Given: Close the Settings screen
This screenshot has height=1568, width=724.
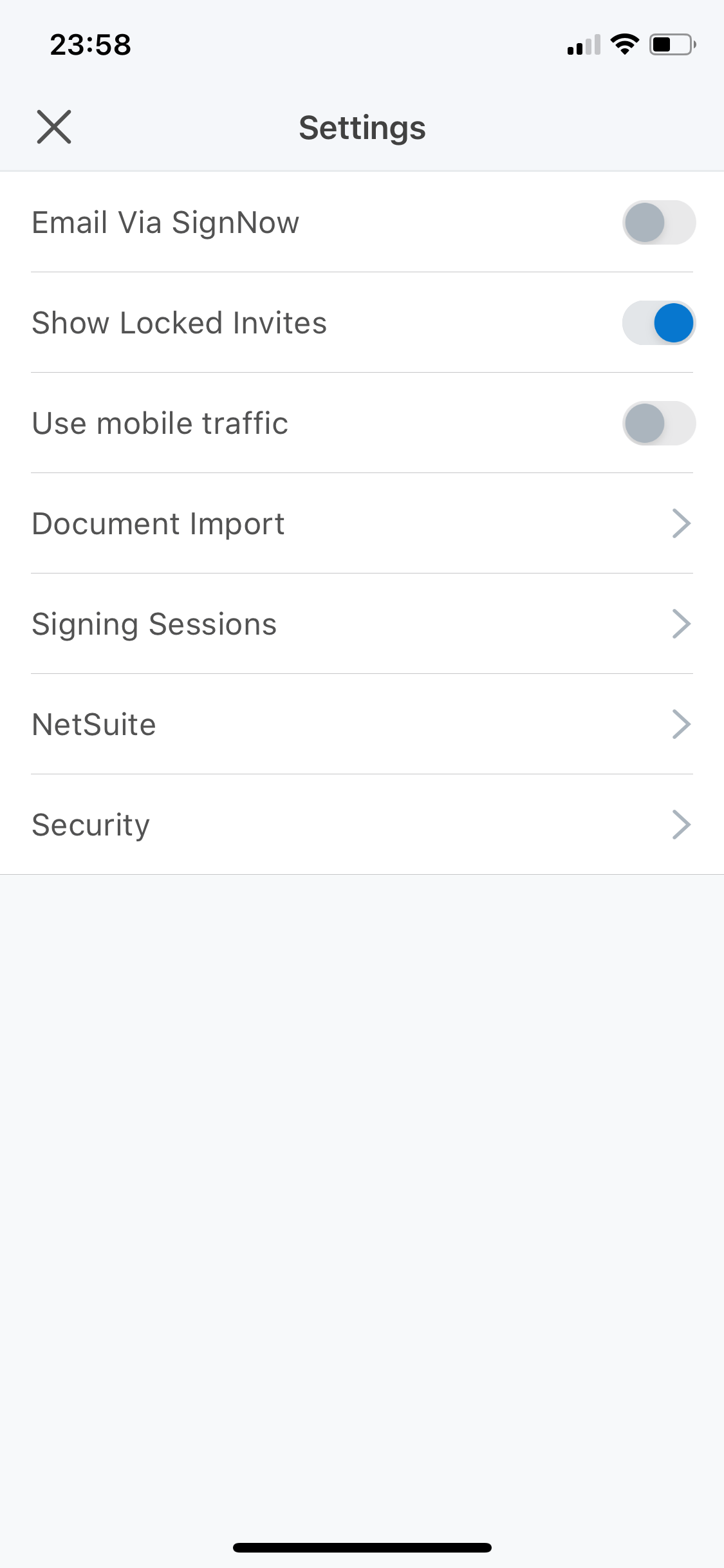Looking at the screenshot, I should 54,127.
